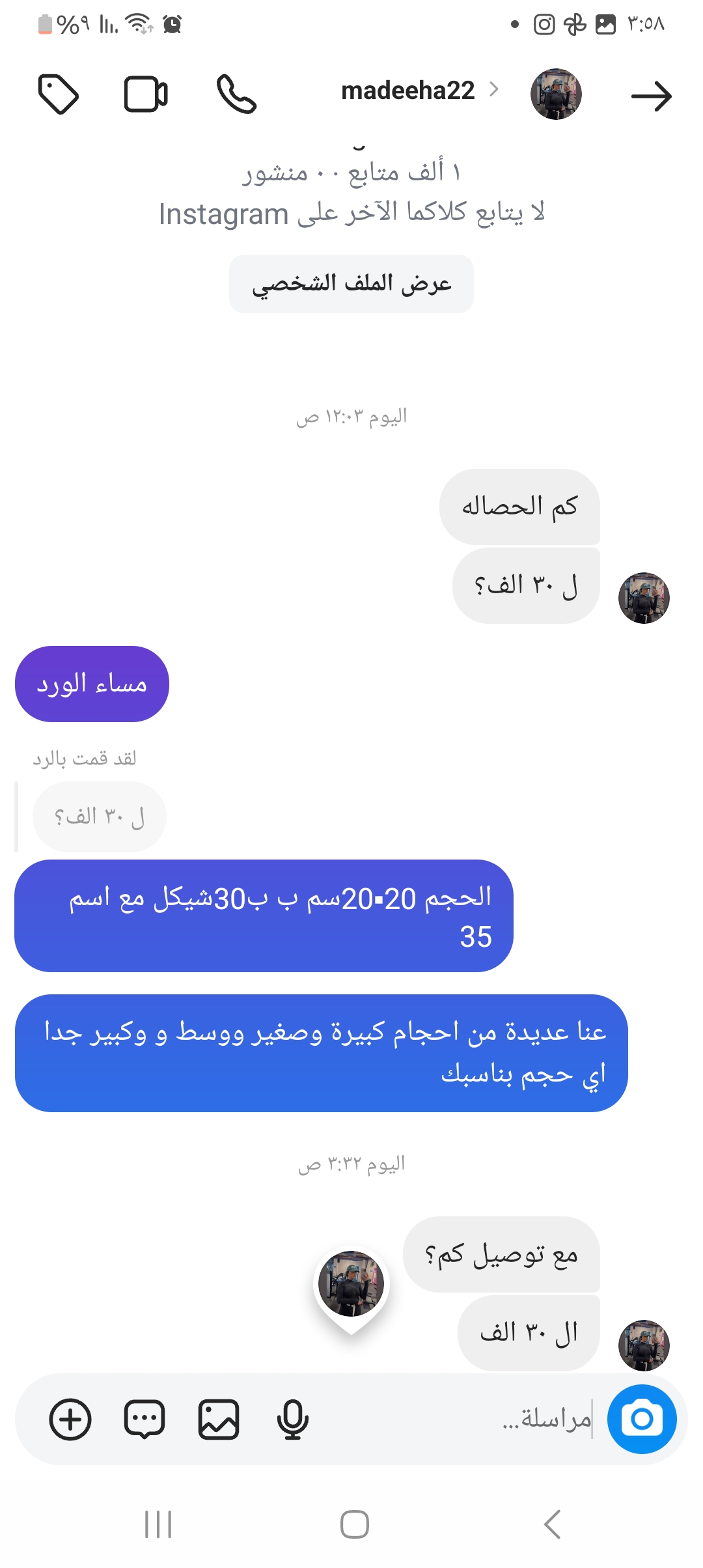Open the camera from the message bar
The image size is (703, 1568).
click(x=642, y=1419)
